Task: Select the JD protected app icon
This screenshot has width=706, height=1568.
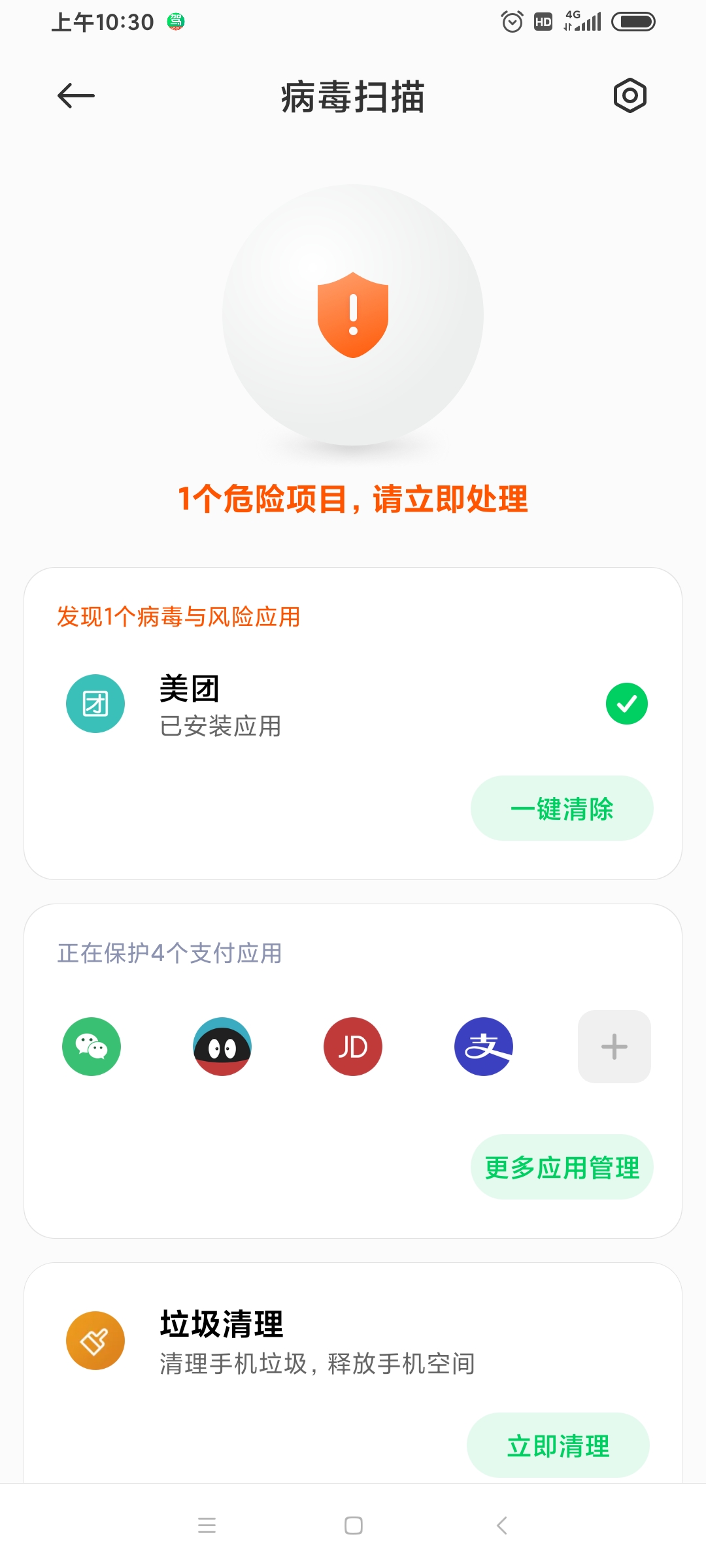Action: click(x=353, y=1047)
